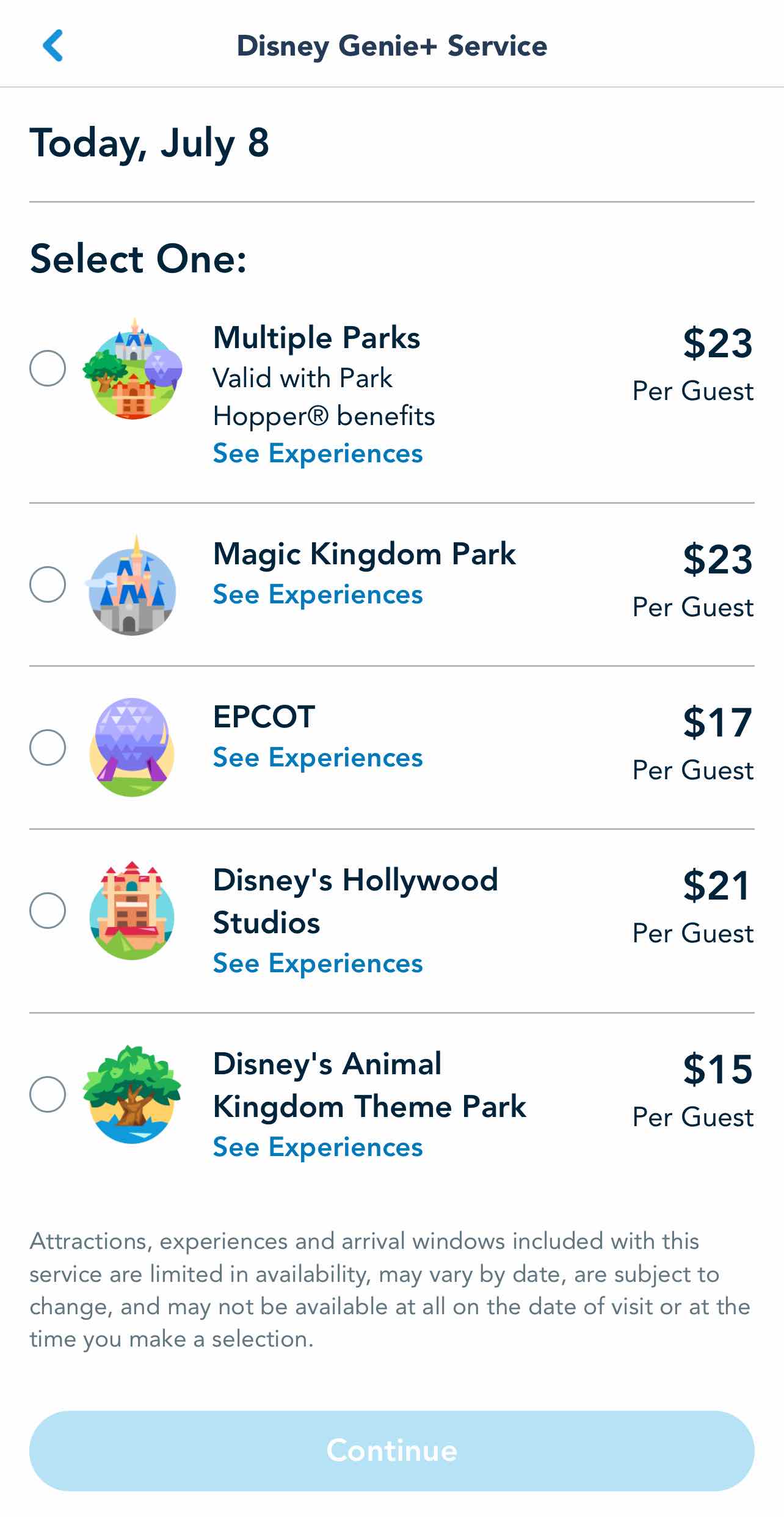Click the EPCOT Spaceship Earth globe icon
The image size is (784, 1517).
pyautogui.click(x=131, y=746)
